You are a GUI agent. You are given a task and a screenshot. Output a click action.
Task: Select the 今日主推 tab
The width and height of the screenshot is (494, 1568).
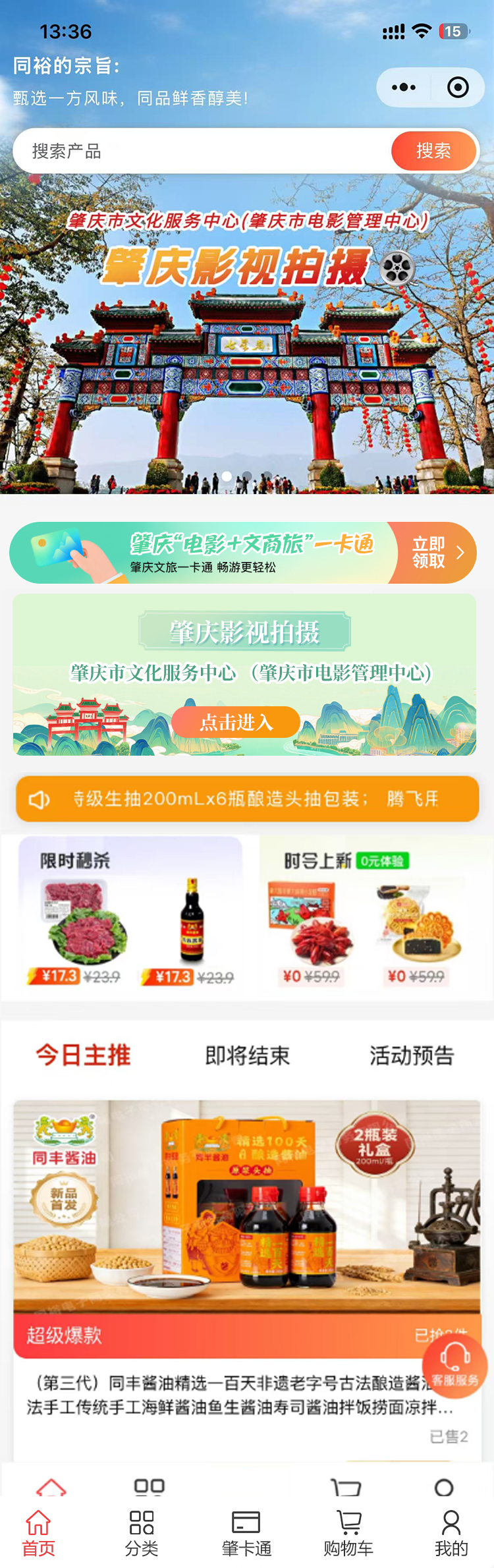point(83,1055)
